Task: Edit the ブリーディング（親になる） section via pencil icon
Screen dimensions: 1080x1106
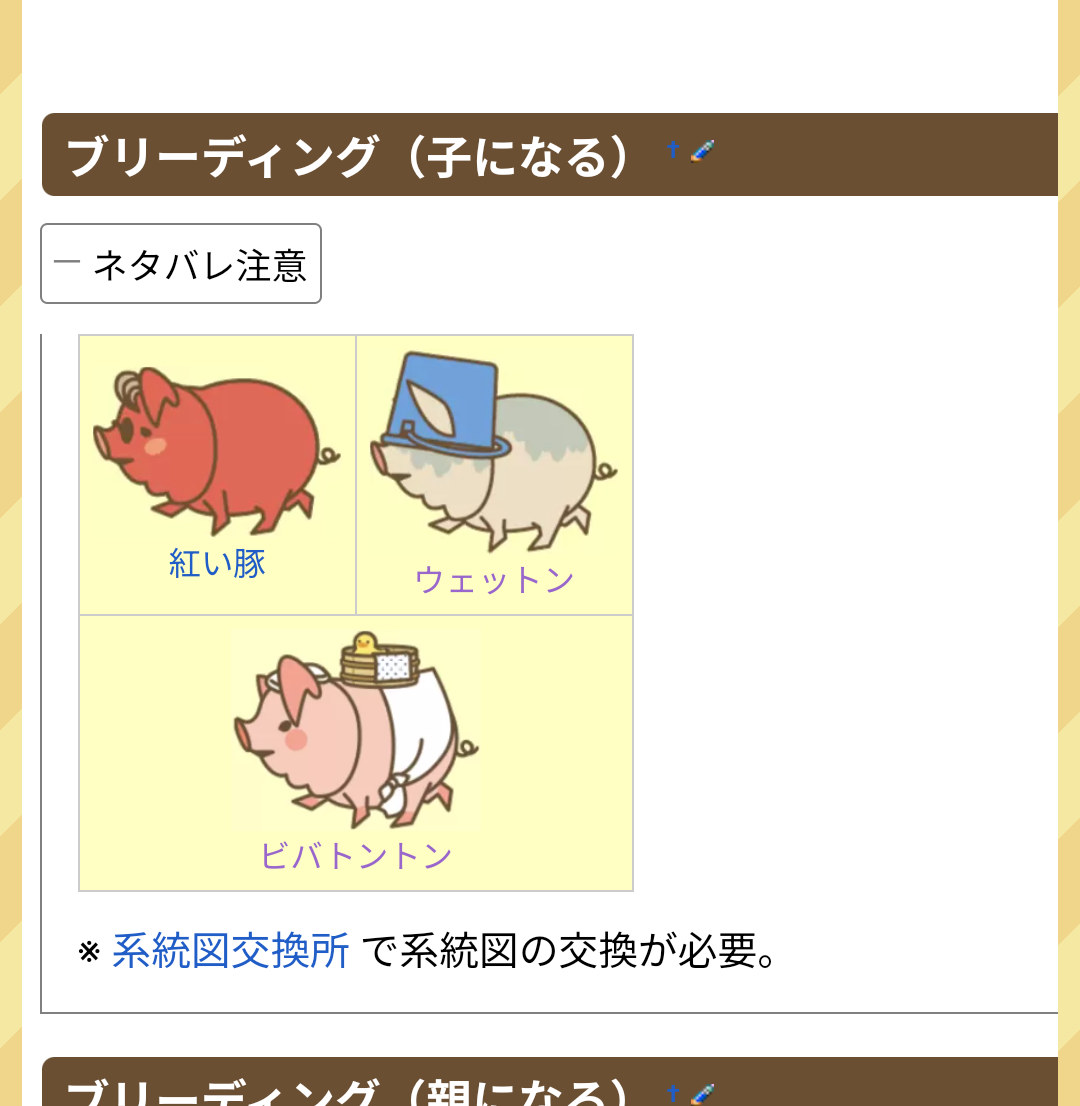Action: click(x=703, y=1094)
